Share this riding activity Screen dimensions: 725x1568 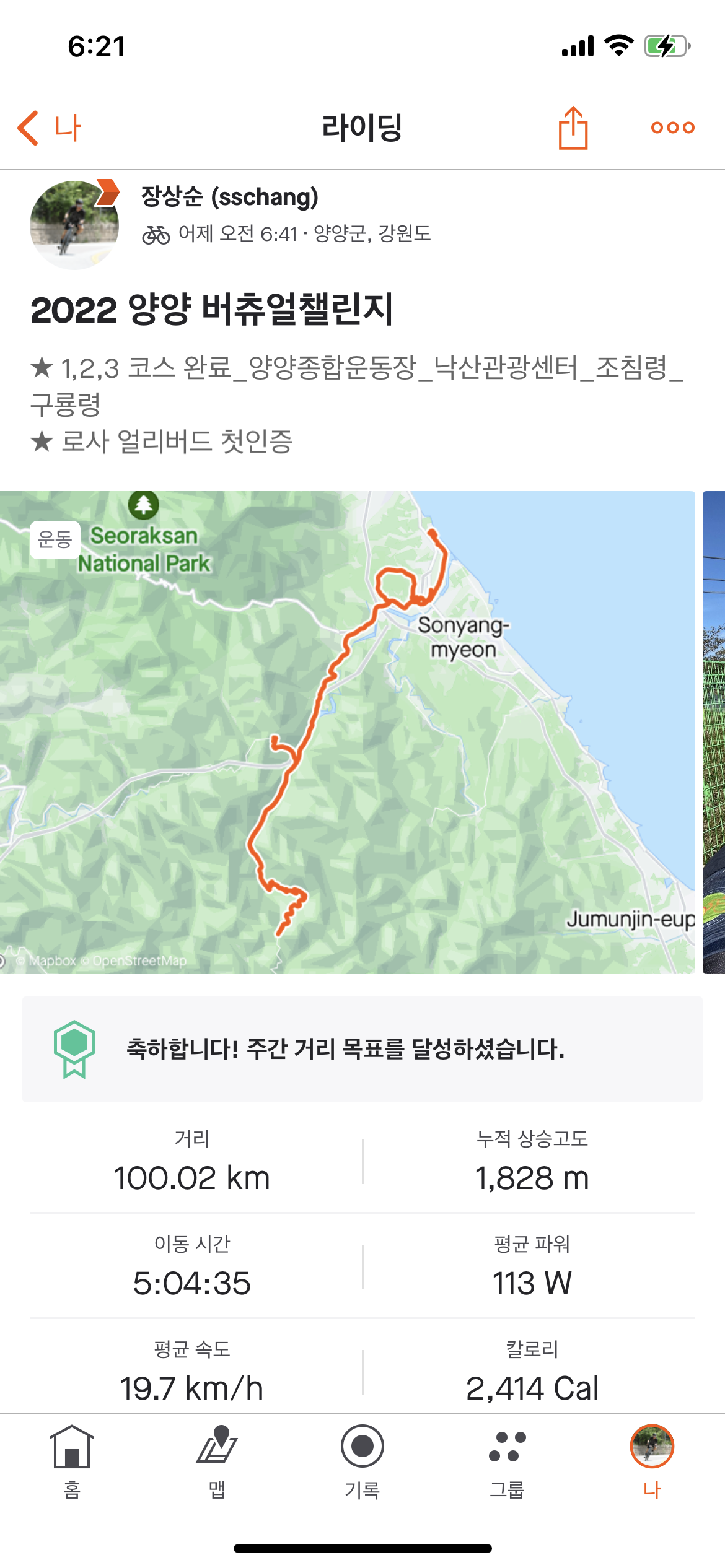coord(573,128)
